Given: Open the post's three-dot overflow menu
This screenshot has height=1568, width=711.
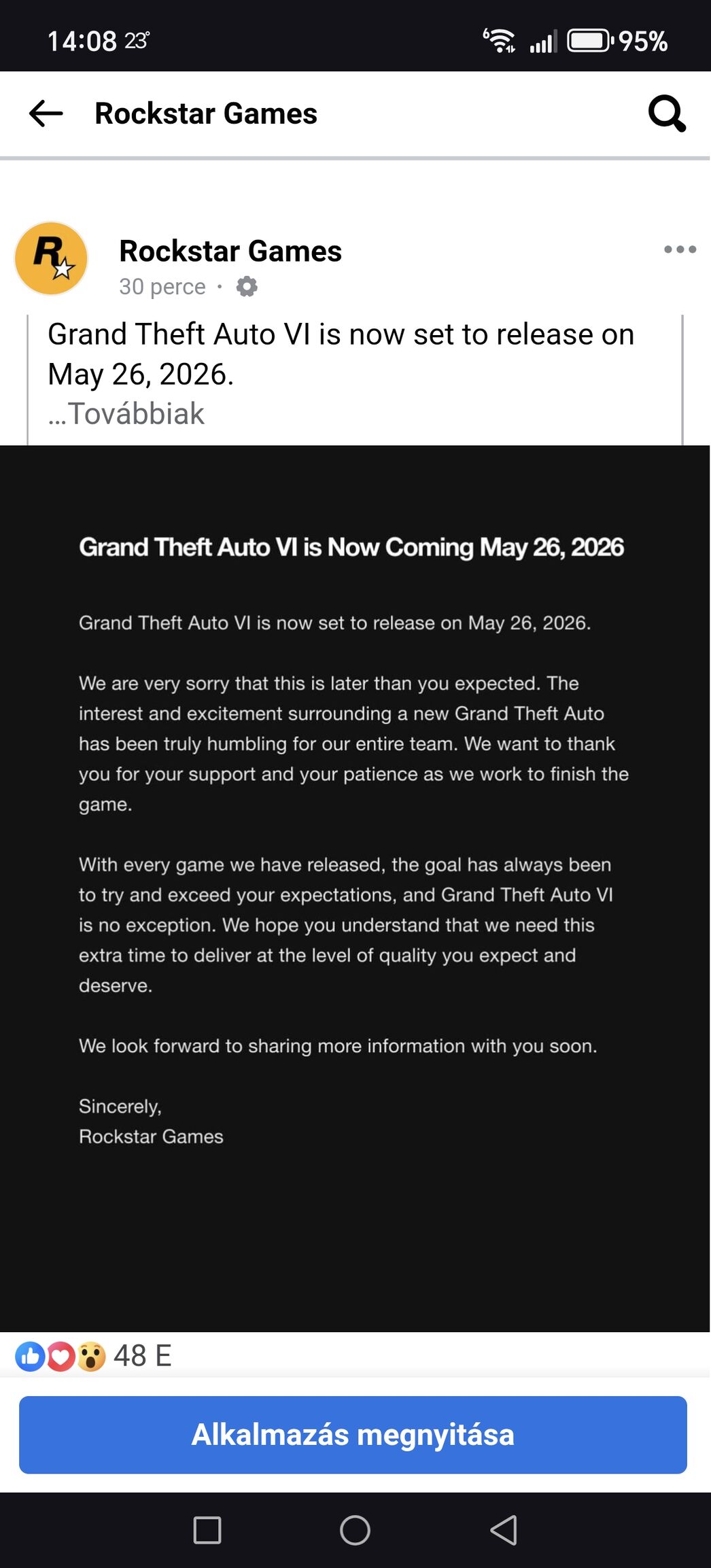Looking at the screenshot, I should [x=680, y=249].
